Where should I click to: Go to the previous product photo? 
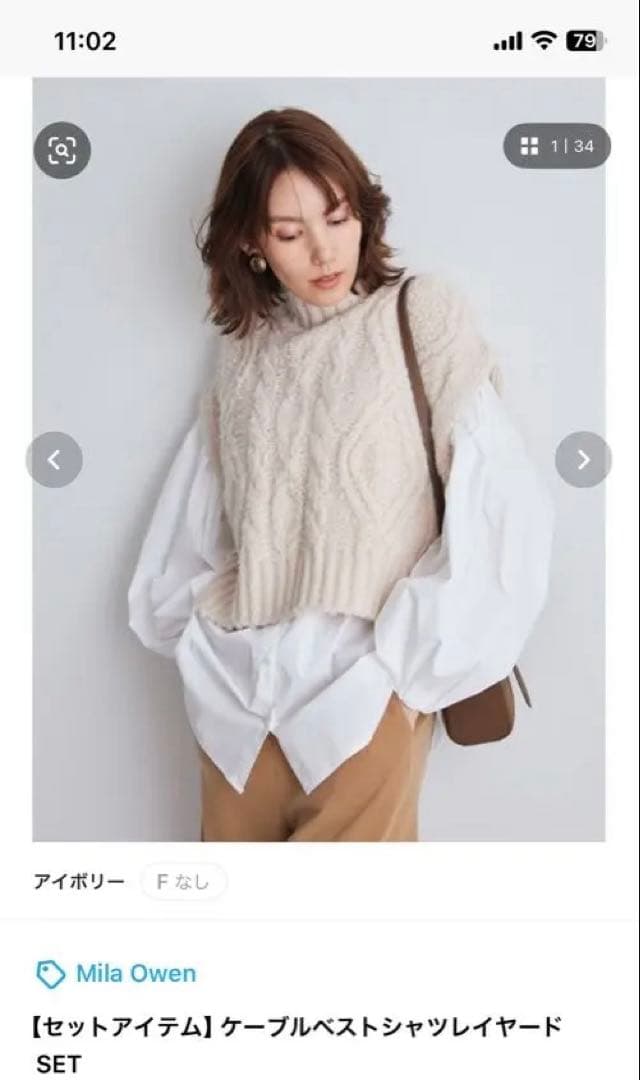(x=54, y=460)
